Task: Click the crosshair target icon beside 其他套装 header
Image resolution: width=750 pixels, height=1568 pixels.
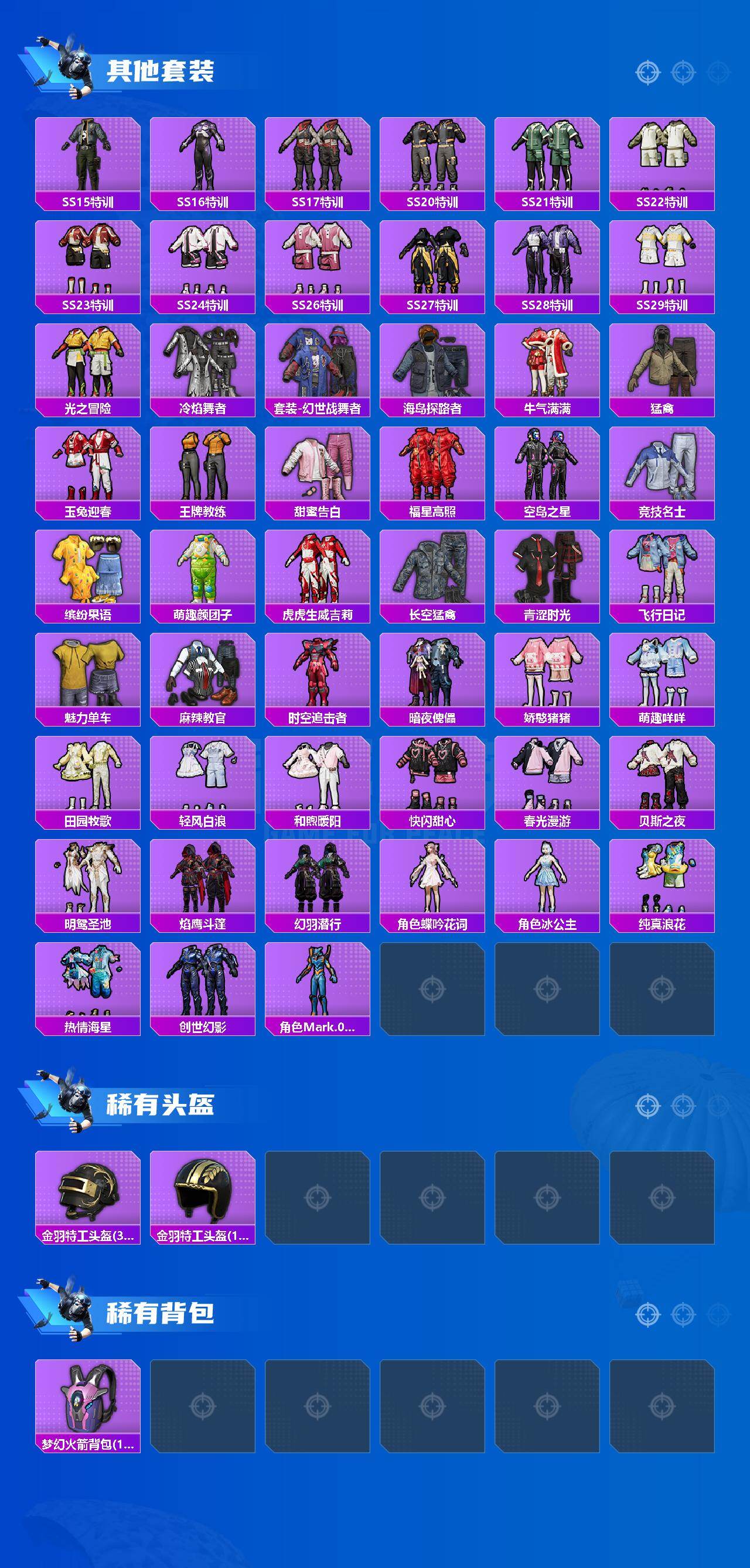Action: click(x=647, y=71)
